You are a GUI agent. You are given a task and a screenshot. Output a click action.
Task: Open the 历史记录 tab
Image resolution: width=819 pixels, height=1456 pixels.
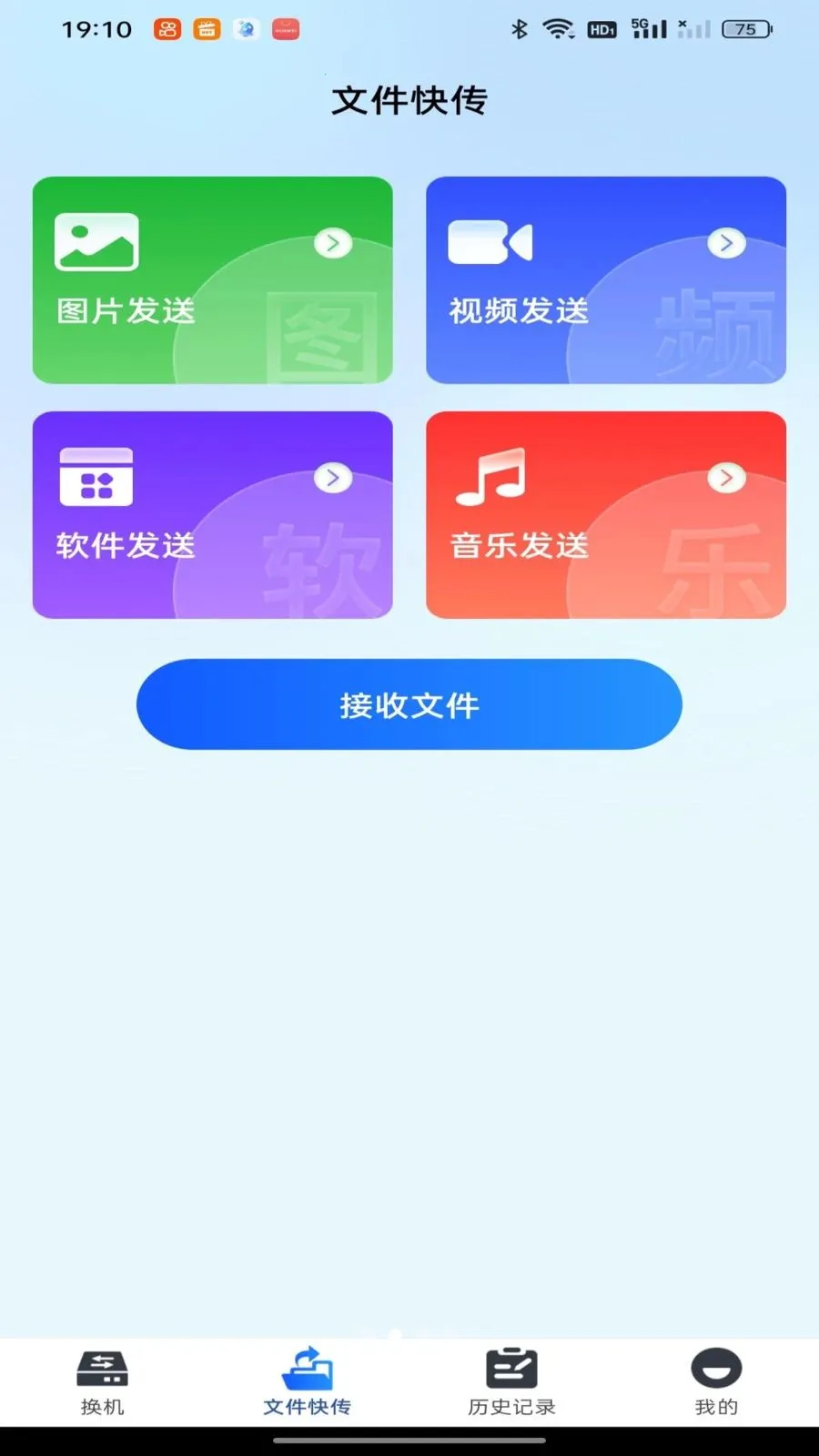(511, 1383)
